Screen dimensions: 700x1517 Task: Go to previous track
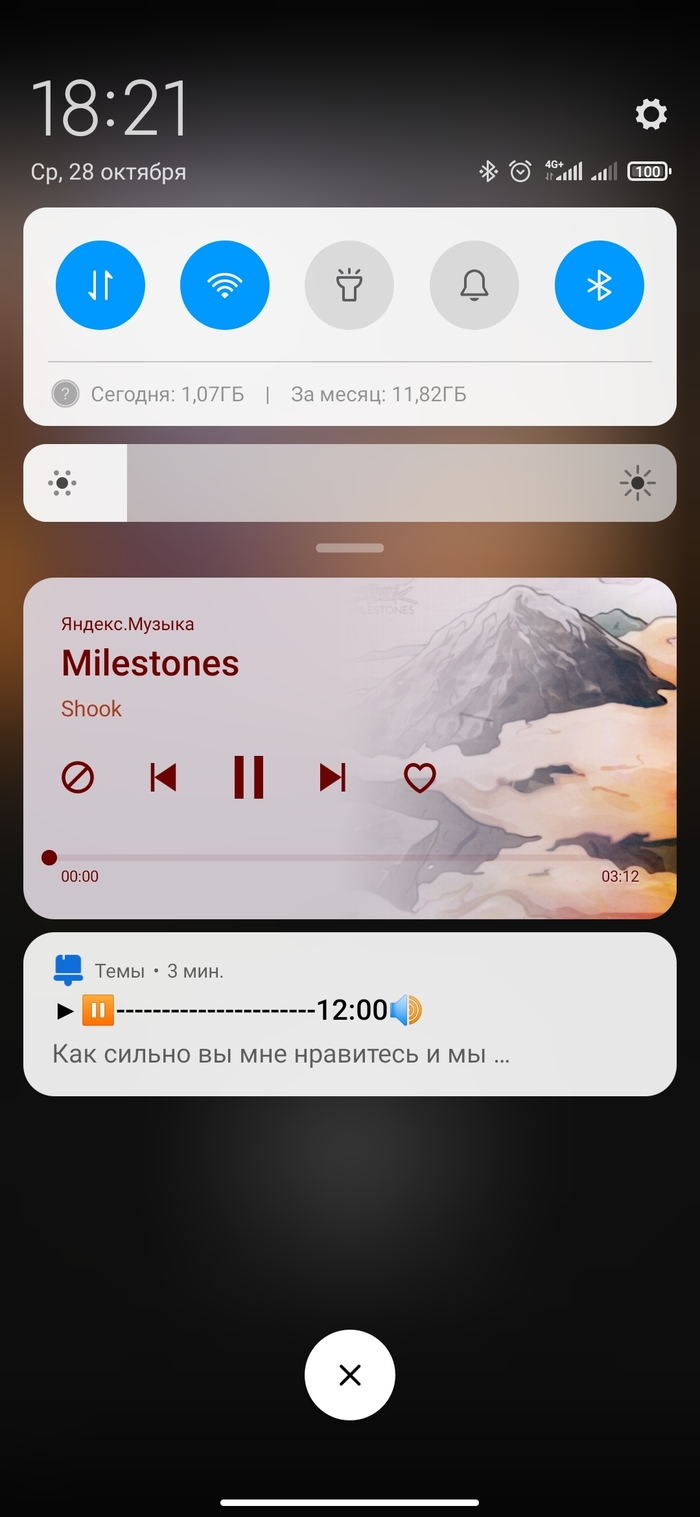click(x=163, y=777)
